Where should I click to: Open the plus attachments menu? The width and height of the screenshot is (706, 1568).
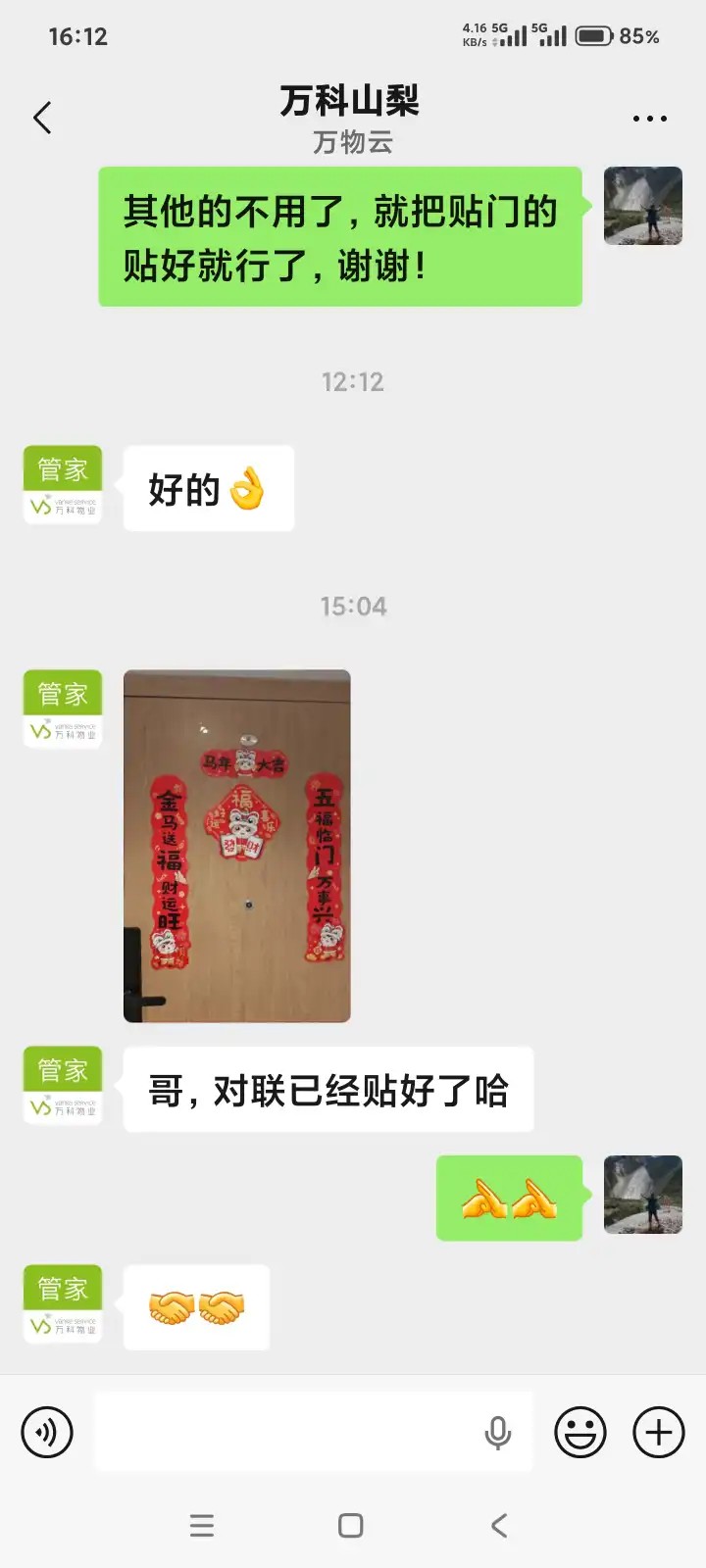(x=659, y=1433)
